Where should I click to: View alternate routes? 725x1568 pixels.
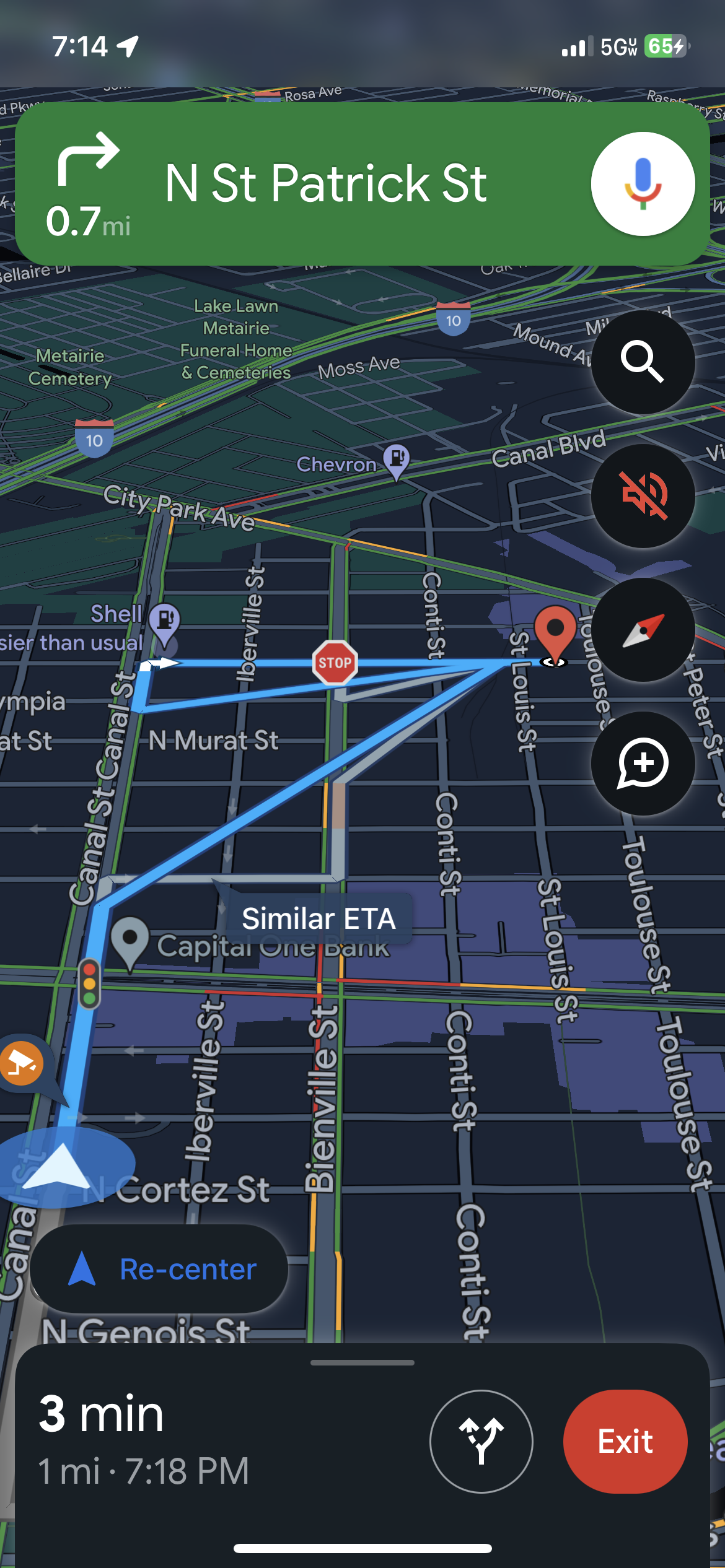tap(481, 1441)
